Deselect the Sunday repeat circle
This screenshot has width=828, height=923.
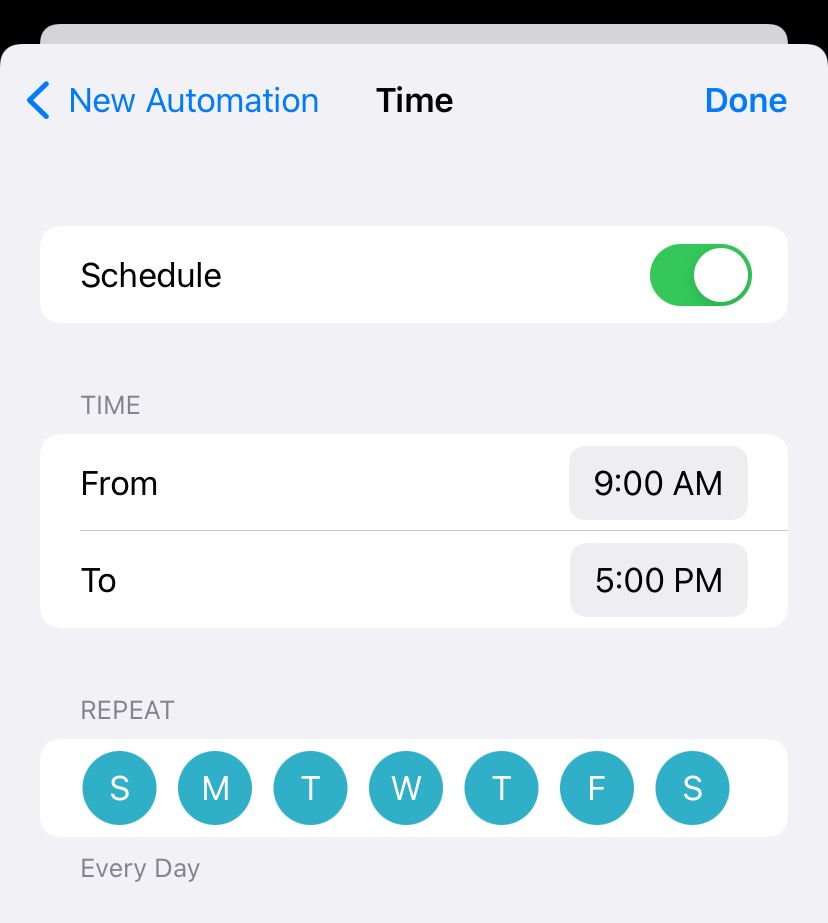119,788
